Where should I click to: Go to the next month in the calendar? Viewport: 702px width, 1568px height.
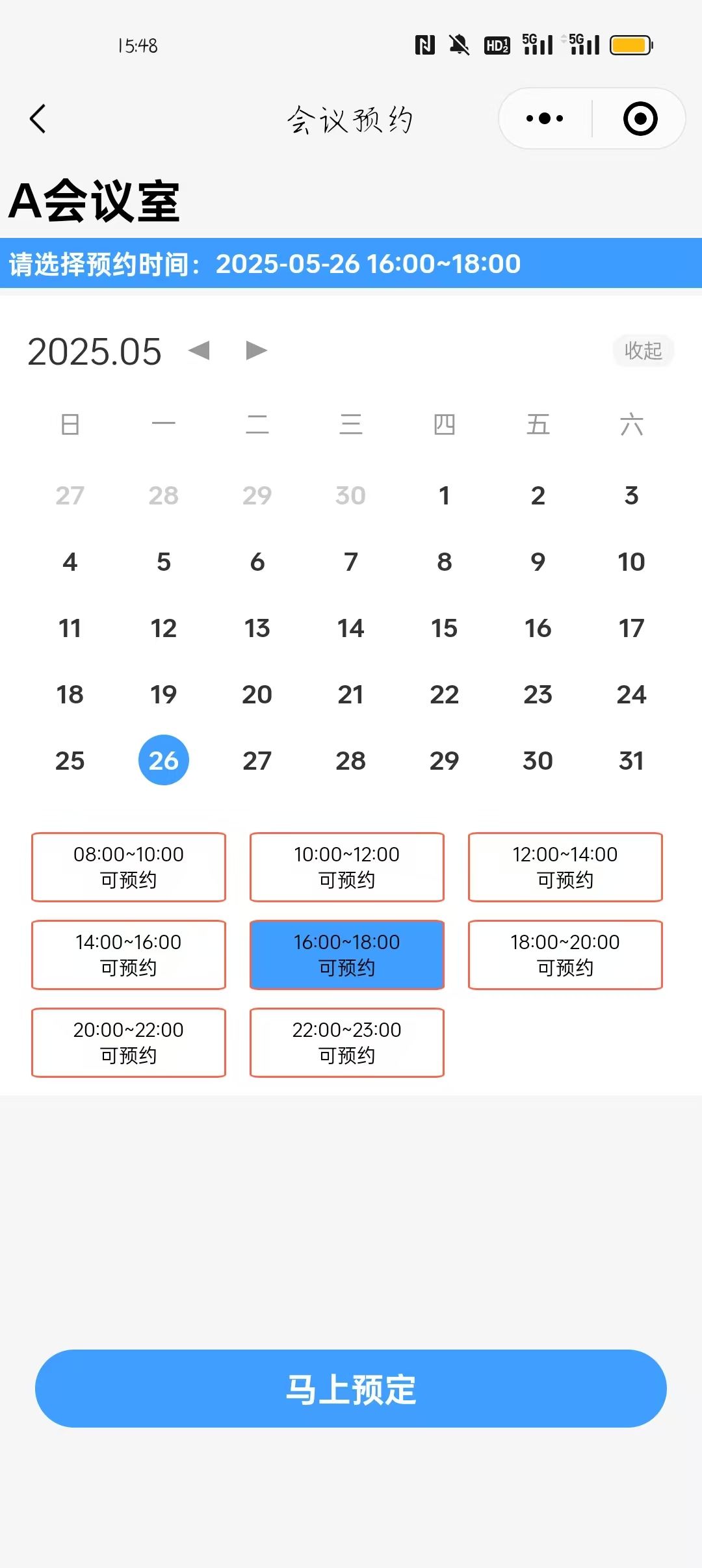coord(256,350)
